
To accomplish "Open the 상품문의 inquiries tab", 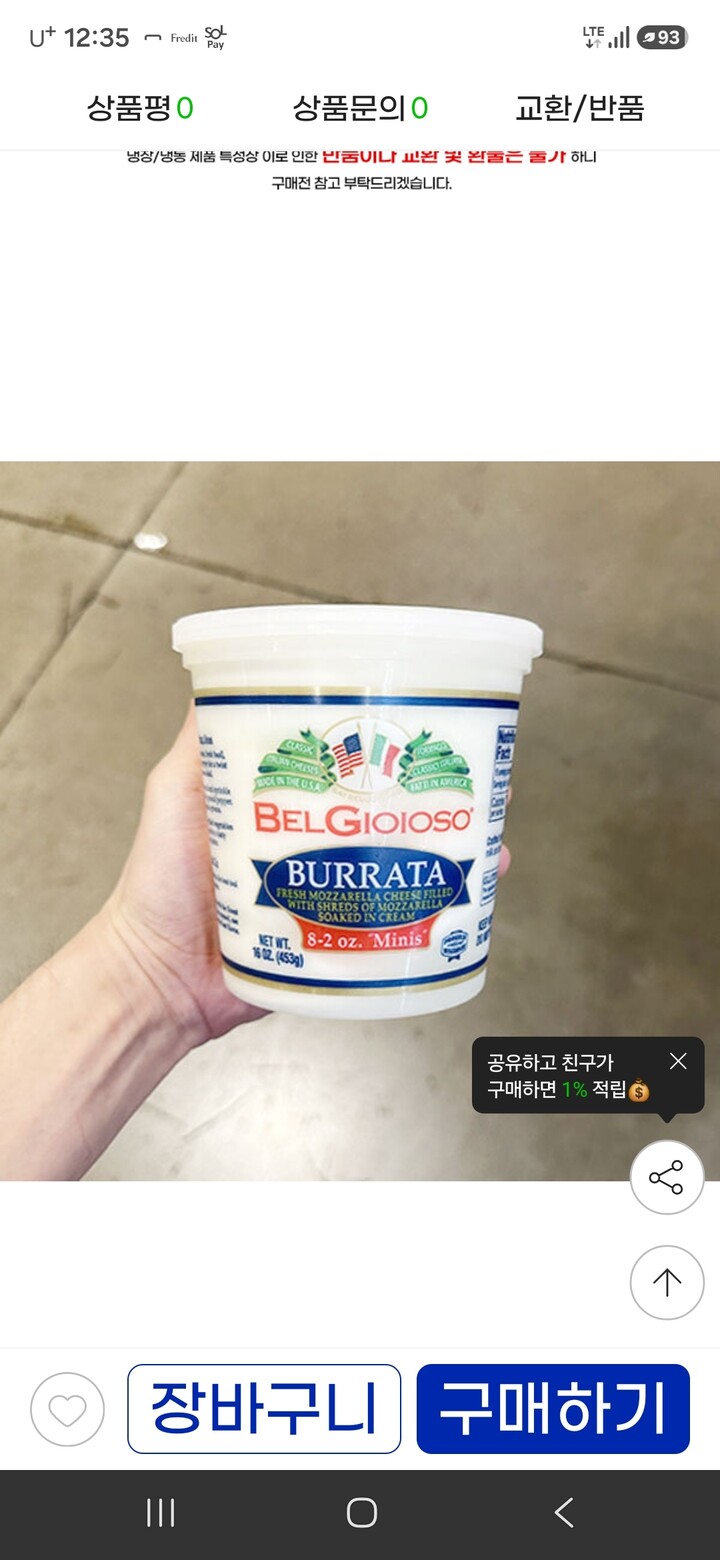I will pyautogui.click(x=360, y=108).
